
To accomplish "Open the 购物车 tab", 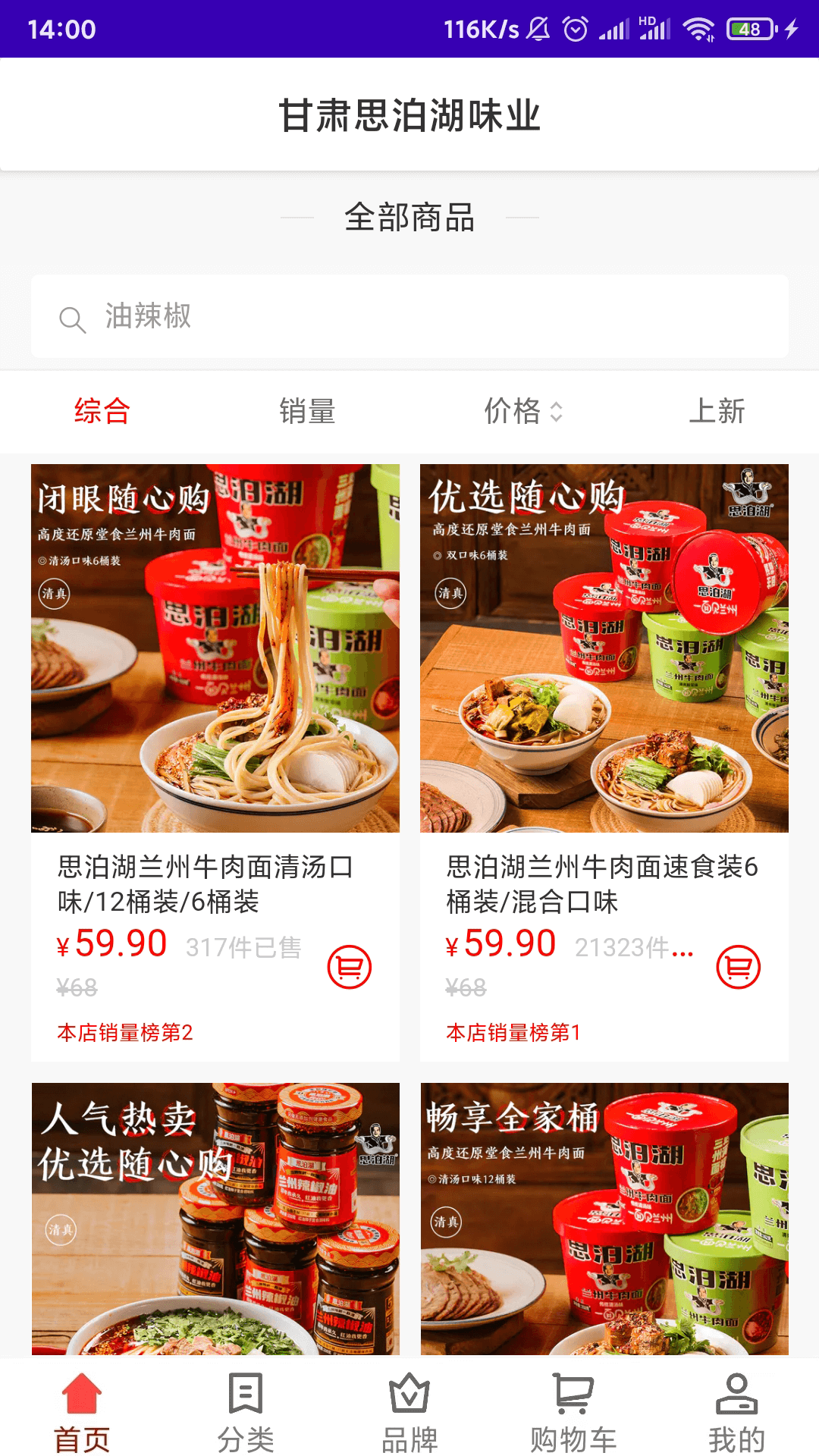I will pyautogui.click(x=573, y=1414).
